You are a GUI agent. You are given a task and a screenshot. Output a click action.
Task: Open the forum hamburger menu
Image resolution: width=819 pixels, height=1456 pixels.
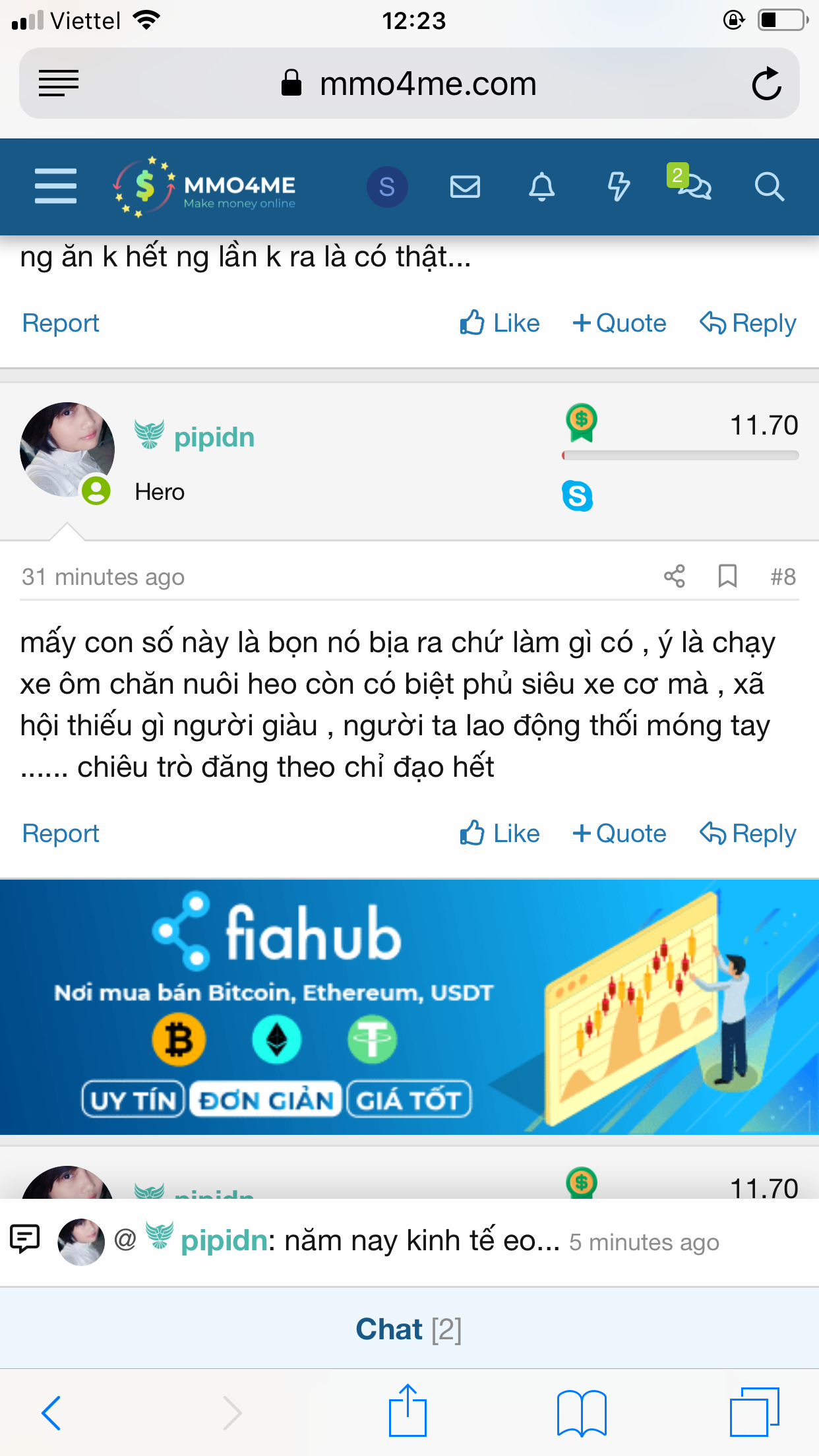tap(55, 186)
